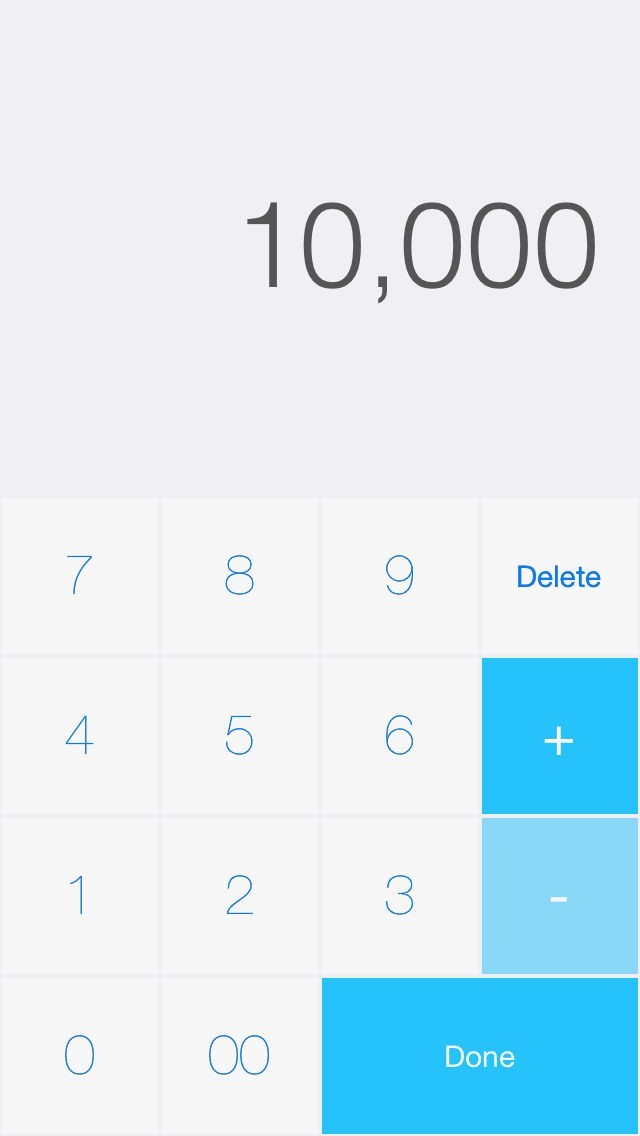Tap the 3 key

pyautogui.click(x=399, y=895)
